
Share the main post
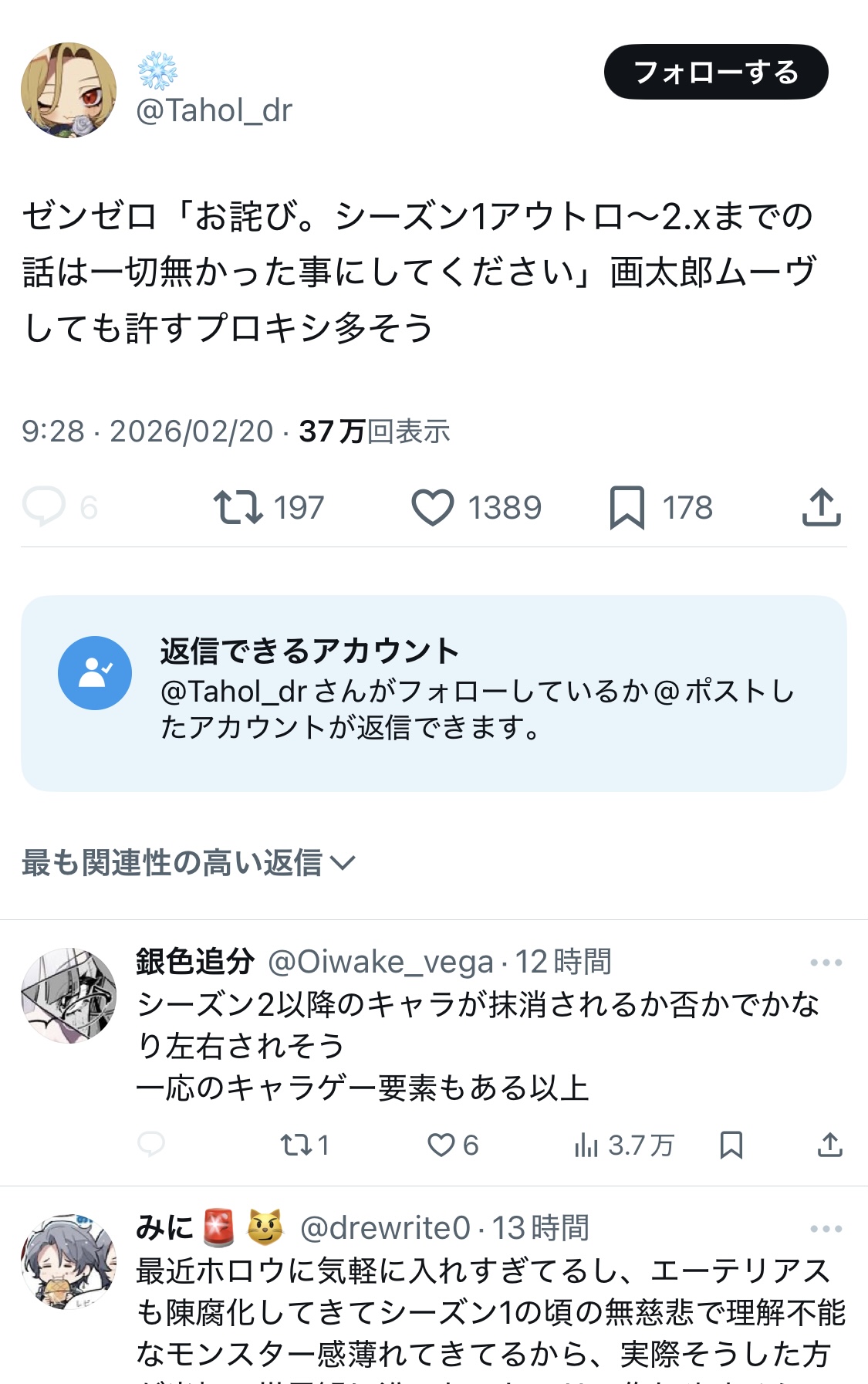(x=821, y=507)
